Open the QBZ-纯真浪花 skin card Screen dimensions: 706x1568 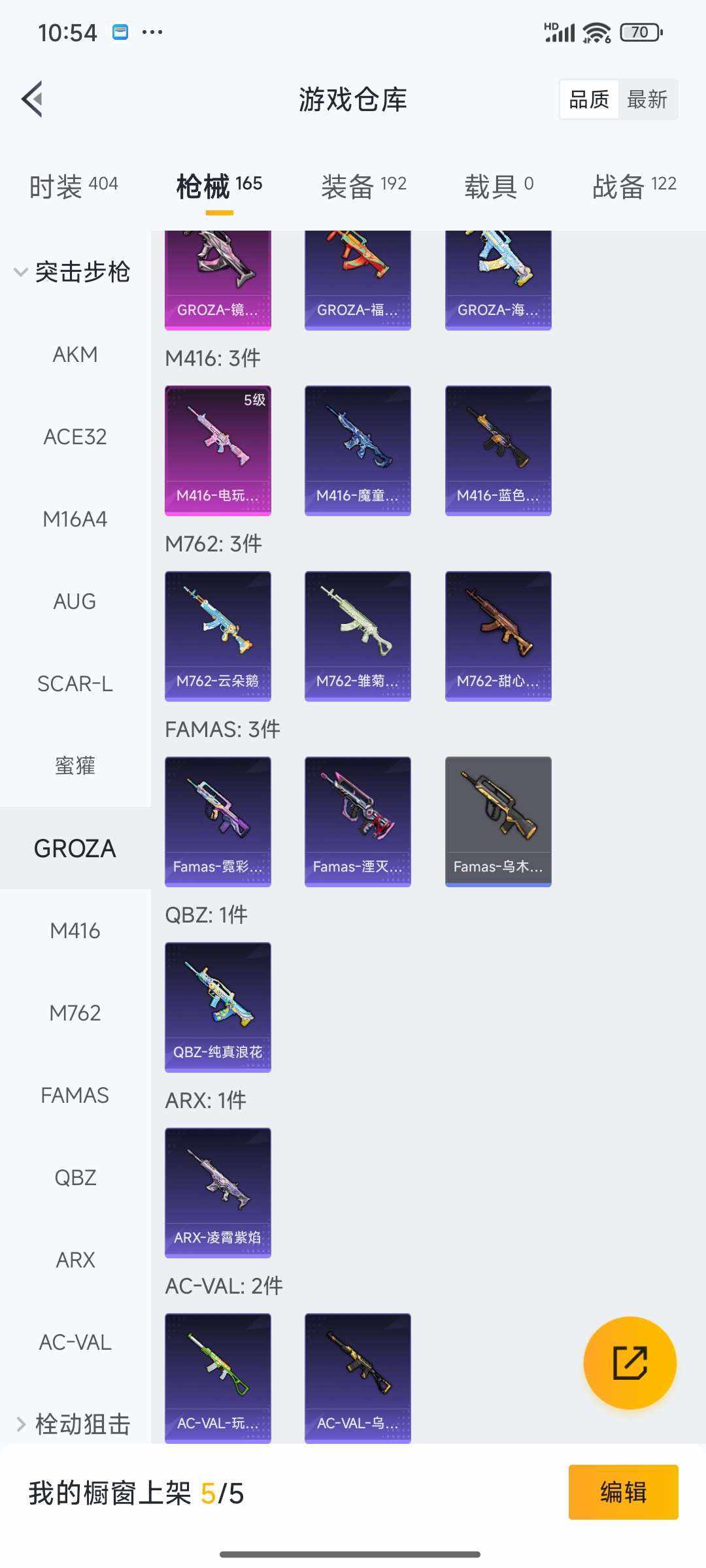218,1007
